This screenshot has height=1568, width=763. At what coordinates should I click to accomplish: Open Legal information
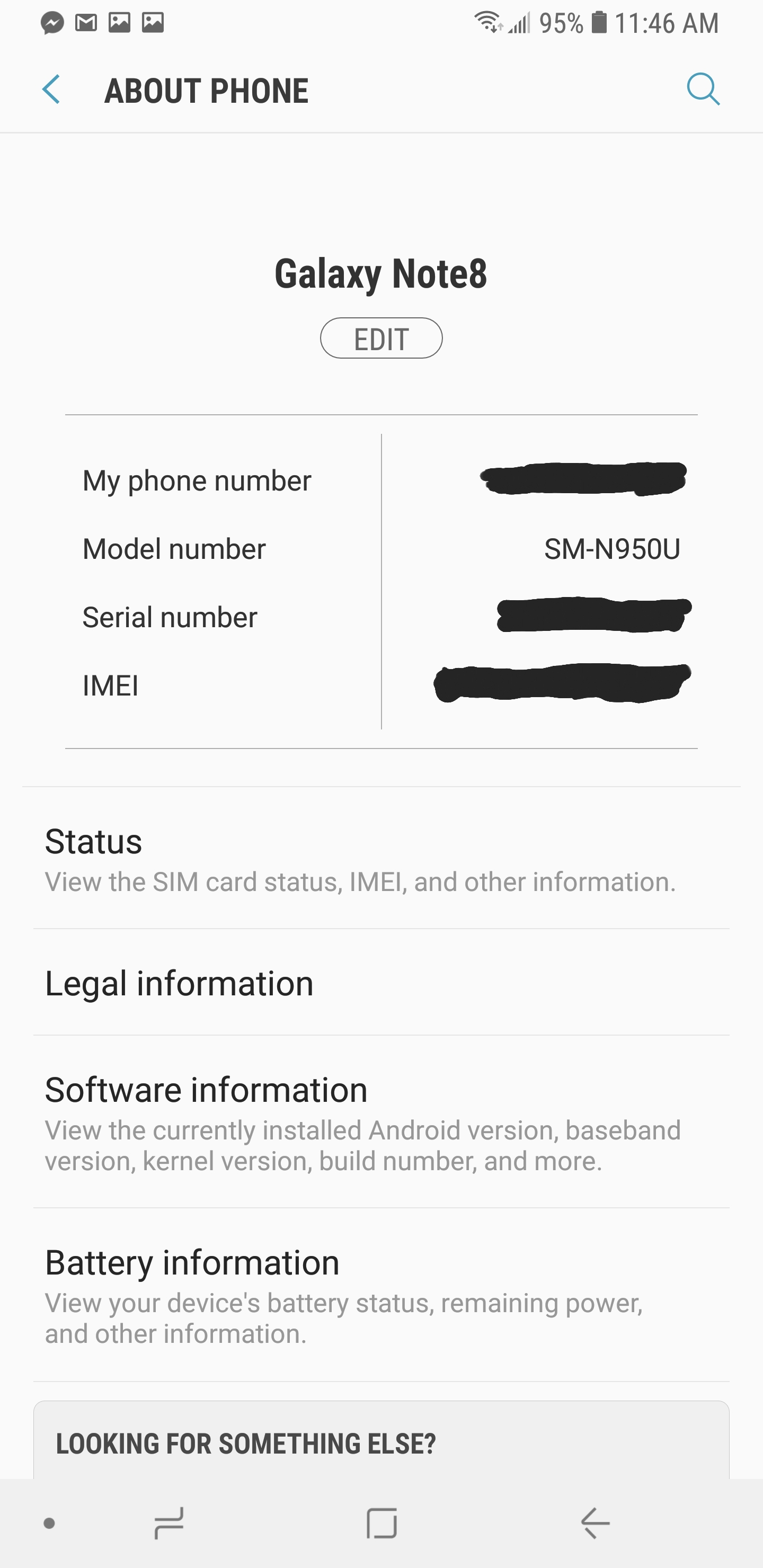[381, 983]
